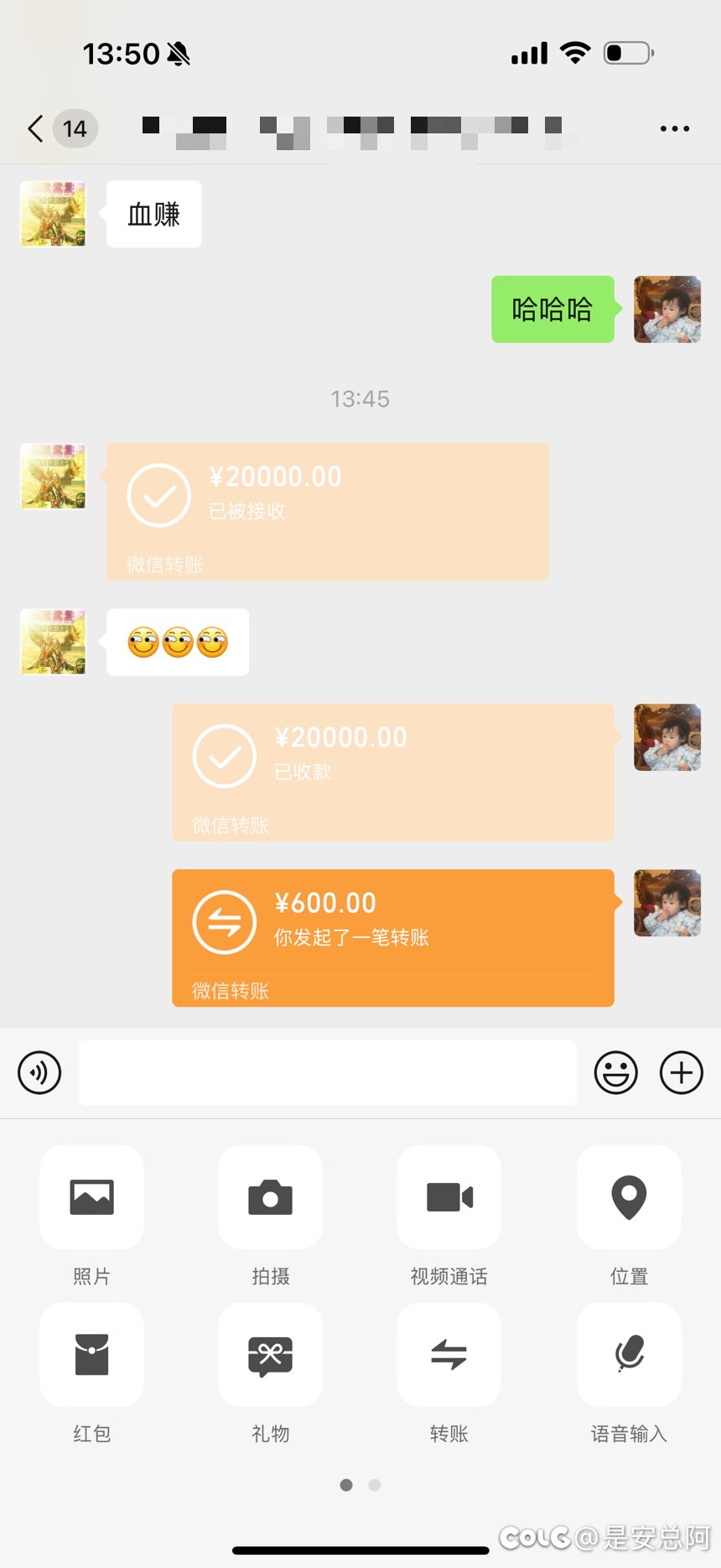Viewport: 721px width, 1568px height.
Task: Choose 照片 to send a photo
Action: [91, 1197]
